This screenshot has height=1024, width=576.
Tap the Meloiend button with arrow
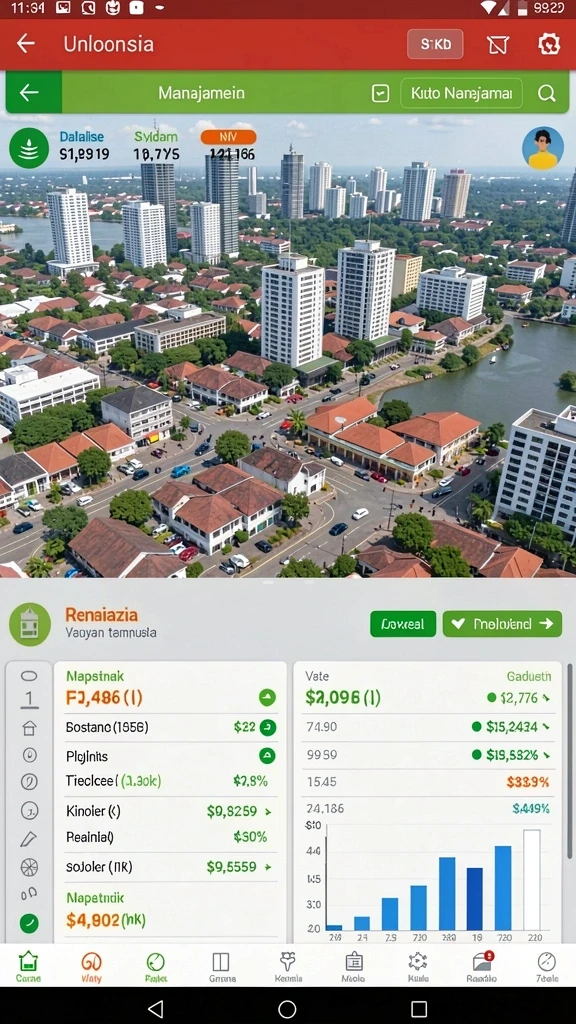coord(502,624)
